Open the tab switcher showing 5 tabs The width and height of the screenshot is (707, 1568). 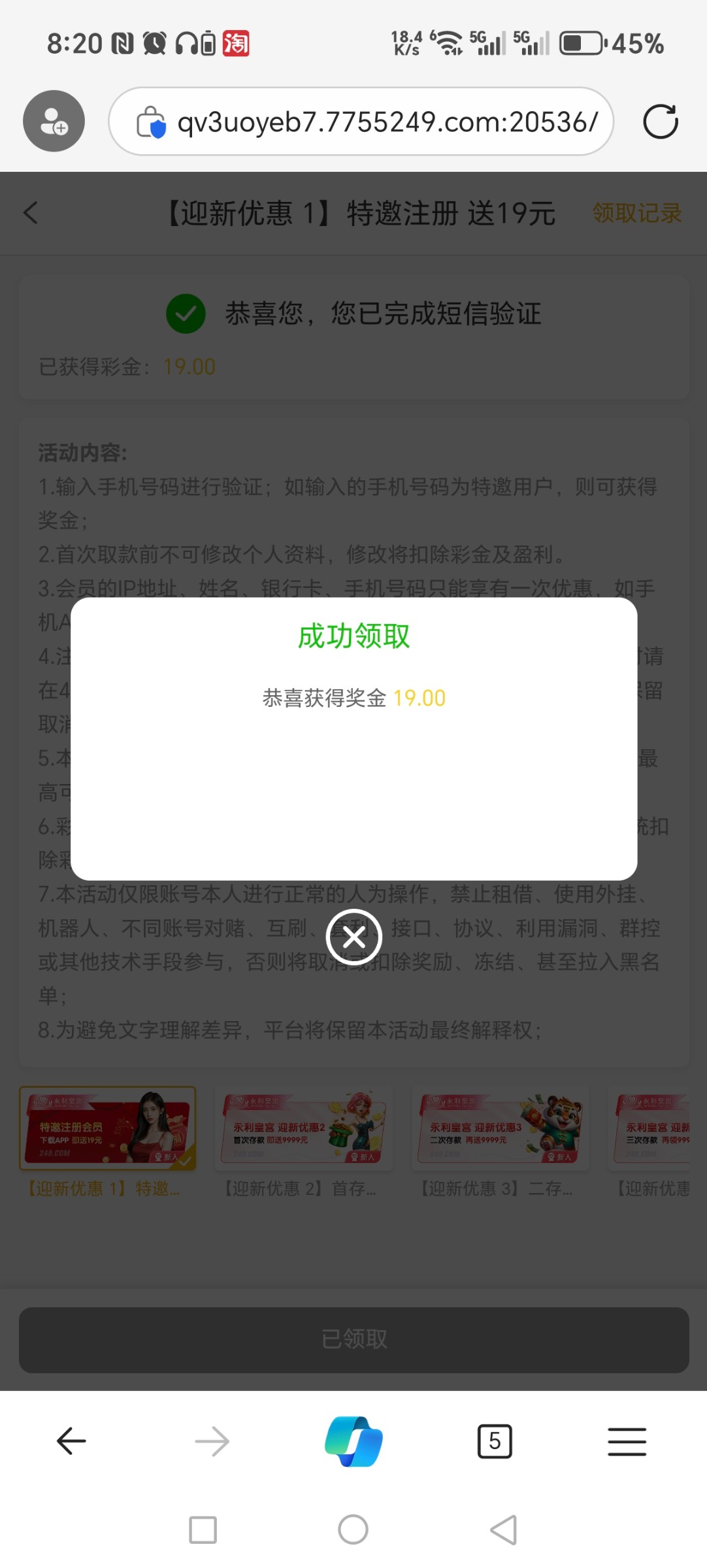point(495,1441)
